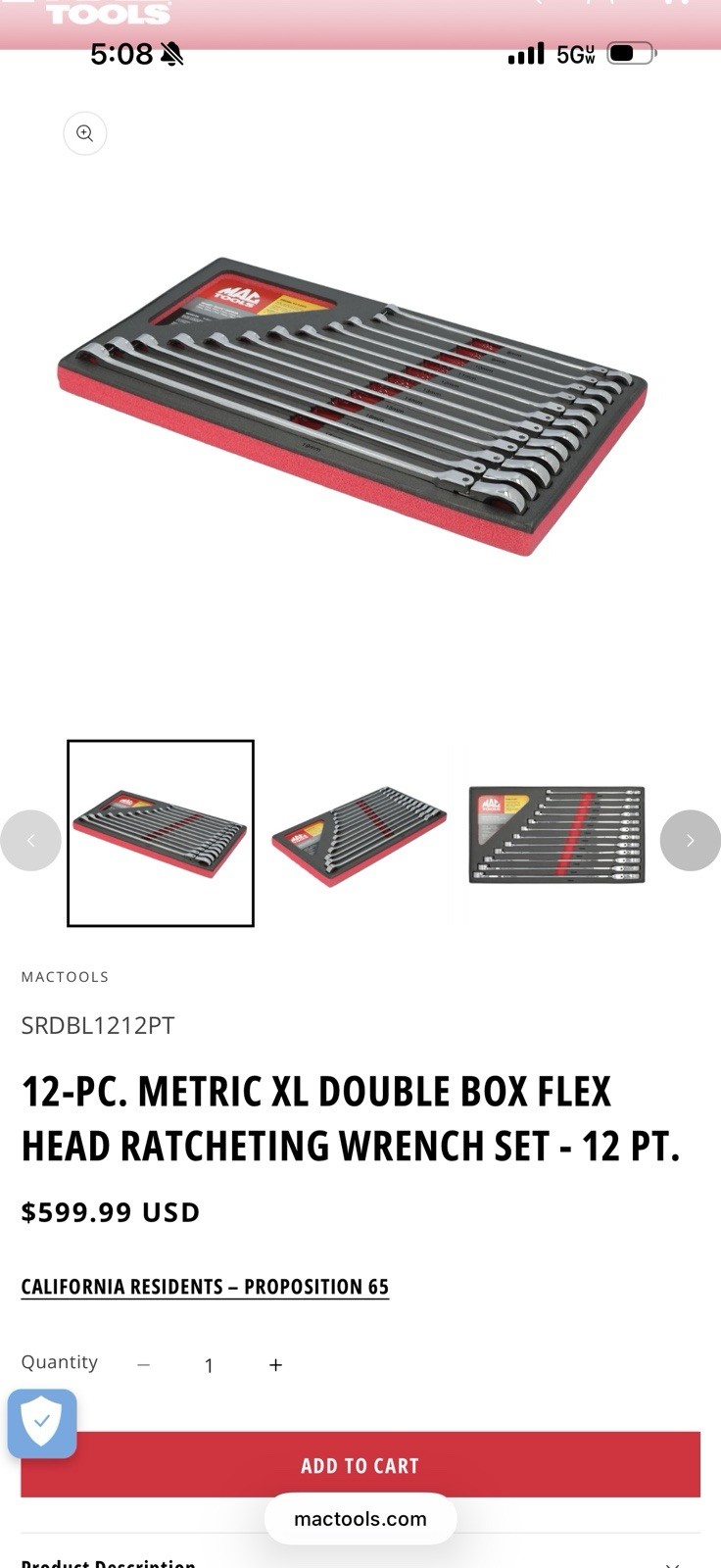
Task: Show next product thumbnails
Action: tap(690, 840)
